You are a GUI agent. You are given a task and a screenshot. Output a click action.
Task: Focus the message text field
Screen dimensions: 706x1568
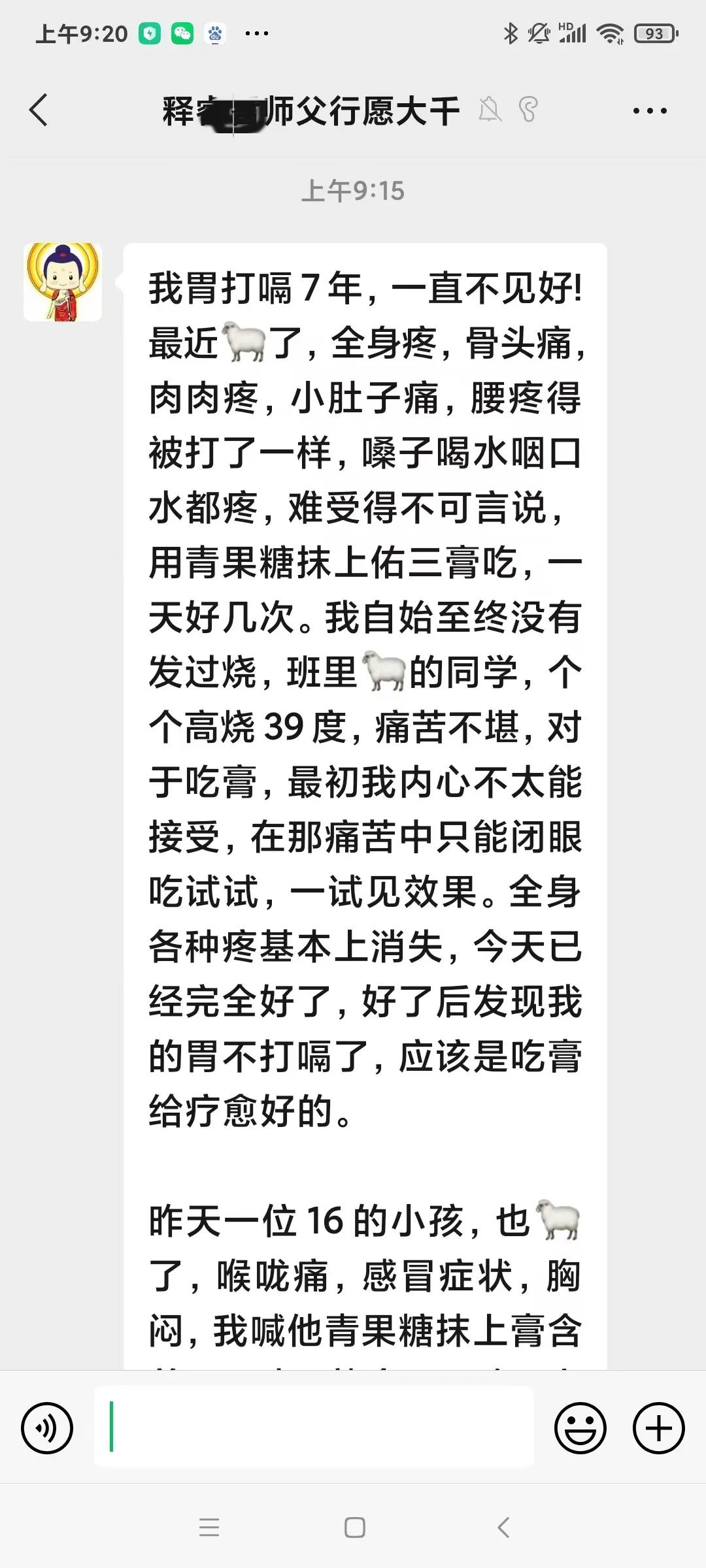(314, 1428)
